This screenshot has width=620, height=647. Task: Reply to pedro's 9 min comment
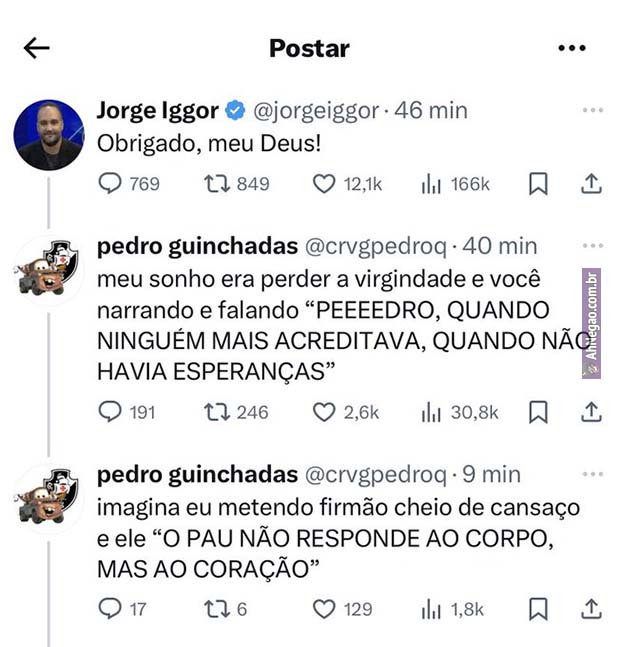click(110, 609)
